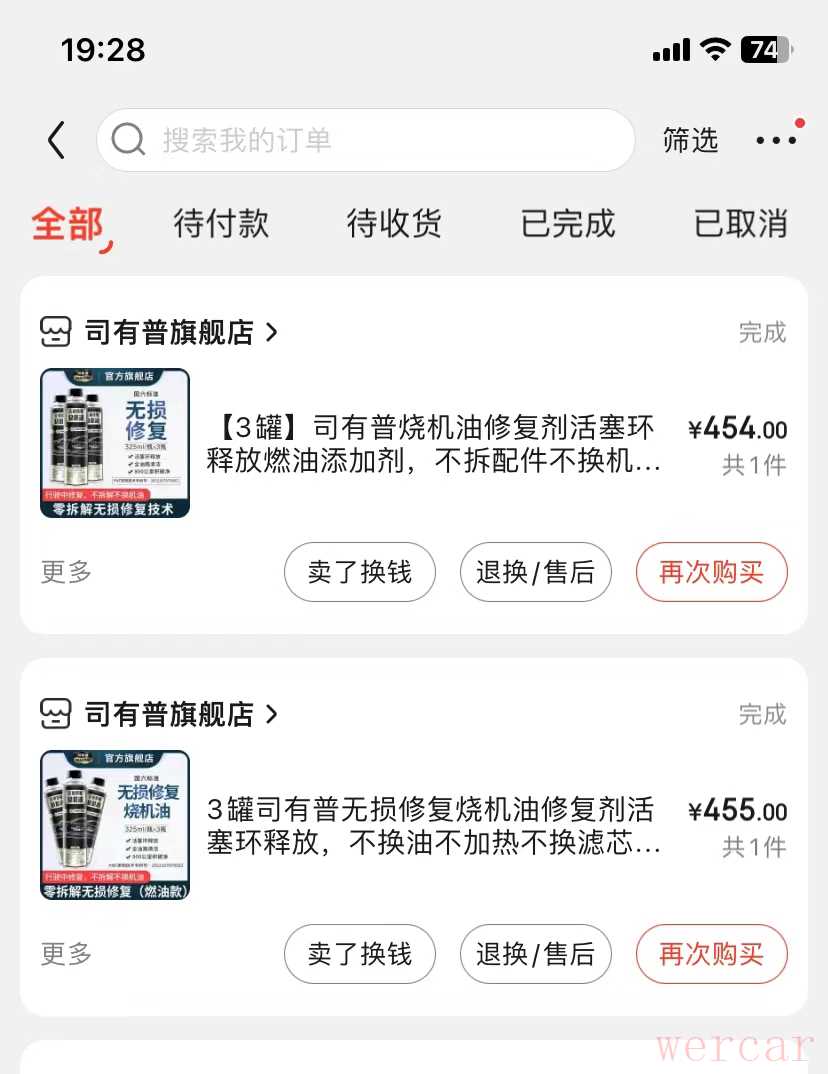Open the three-dot overflow menu
This screenshot has width=828, height=1074.
point(776,141)
